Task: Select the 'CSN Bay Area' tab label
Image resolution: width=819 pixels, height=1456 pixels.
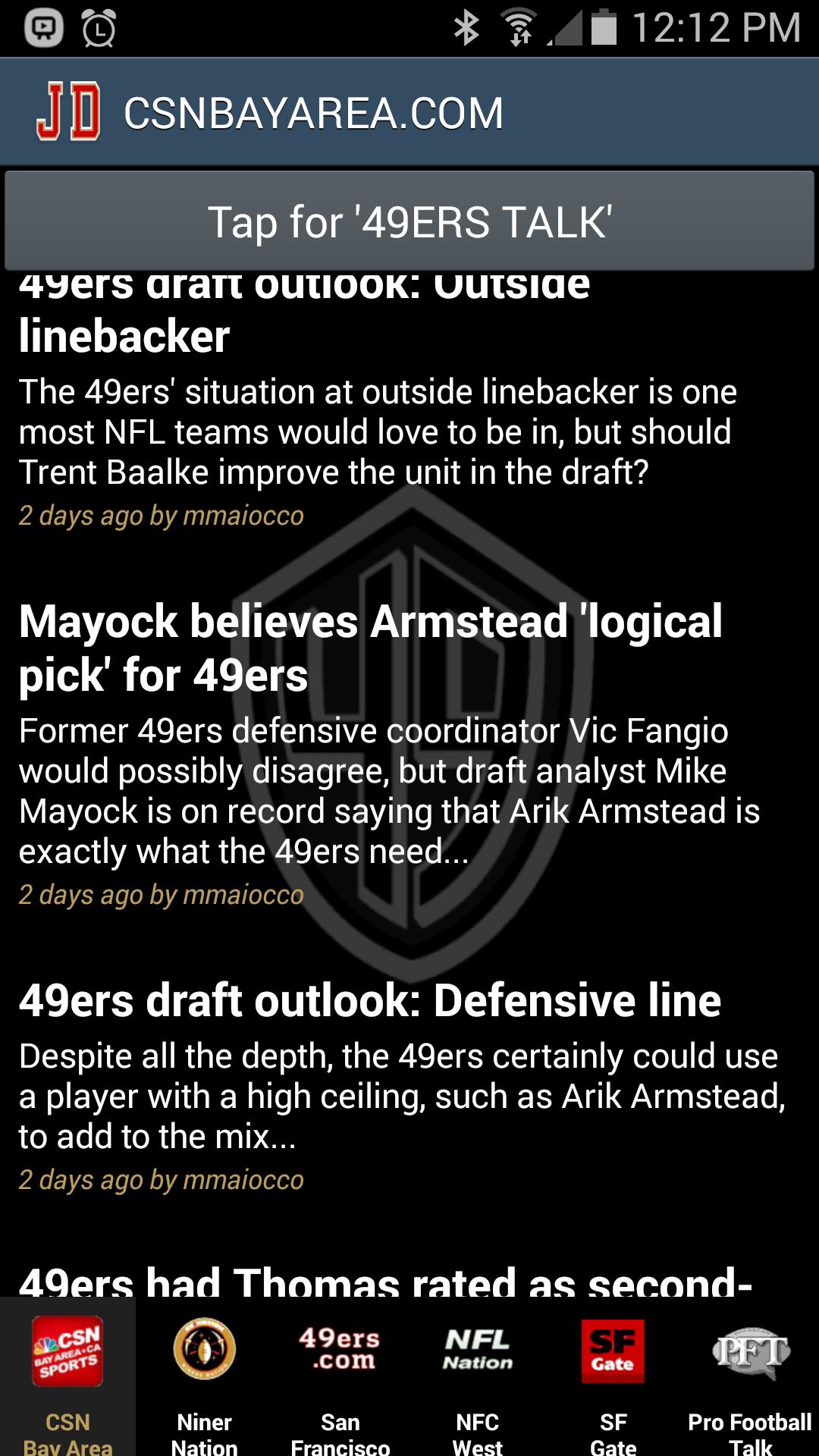Action: [68, 1429]
